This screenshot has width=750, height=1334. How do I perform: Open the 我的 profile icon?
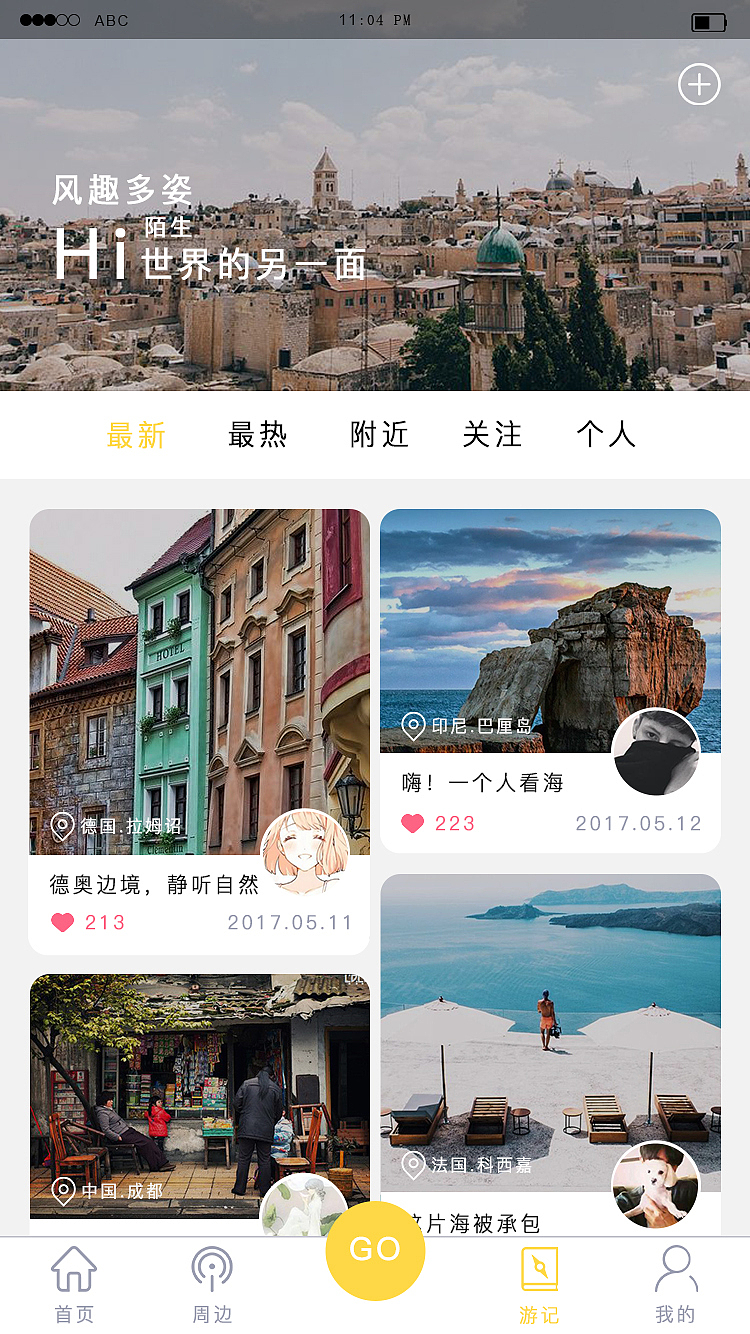click(676, 1270)
